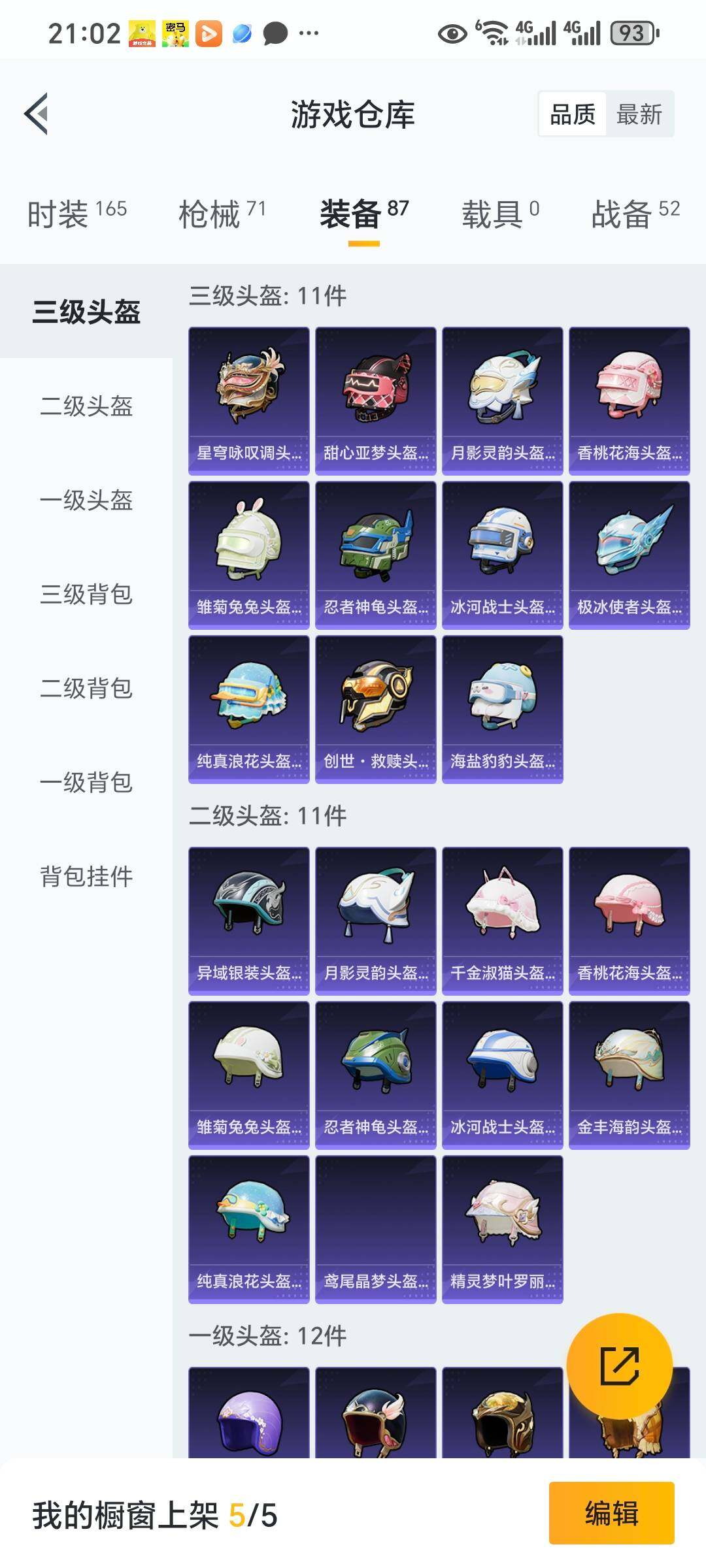Viewport: 706px width, 1568px height.
Task: Select 一级头盔 in the side list
Action: tap(86, 500)
